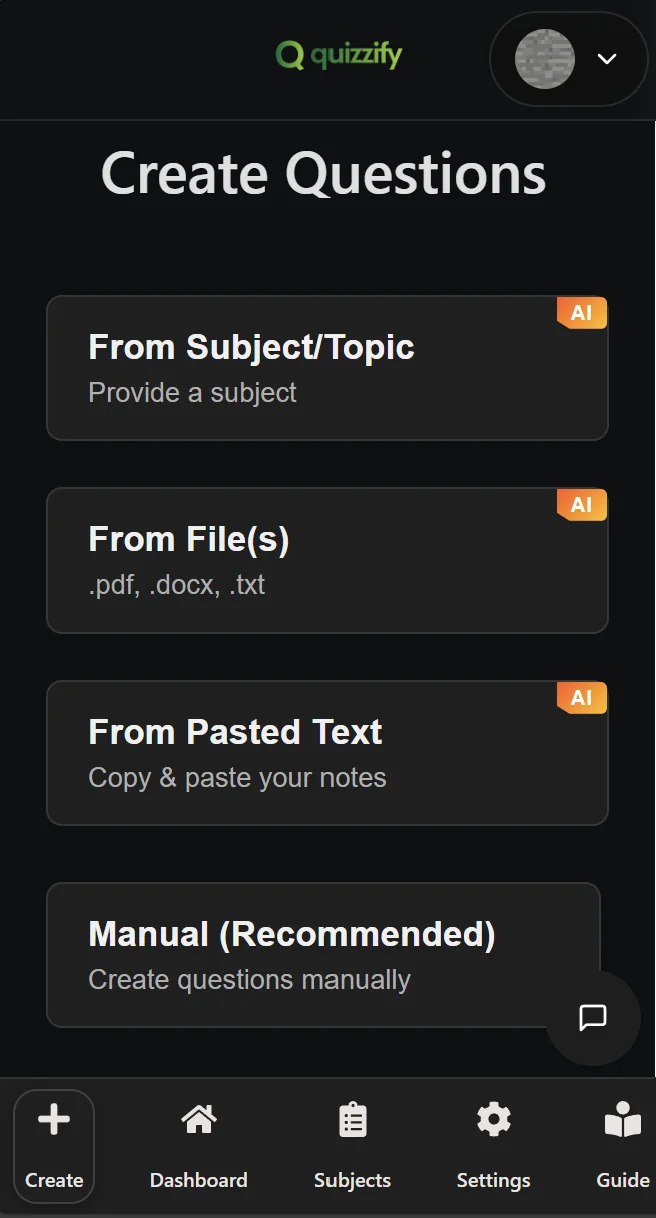The height and width of the screenshot is (1218, 656).
Task: Switch to the Guide tab
Action: pos(622,1146)
